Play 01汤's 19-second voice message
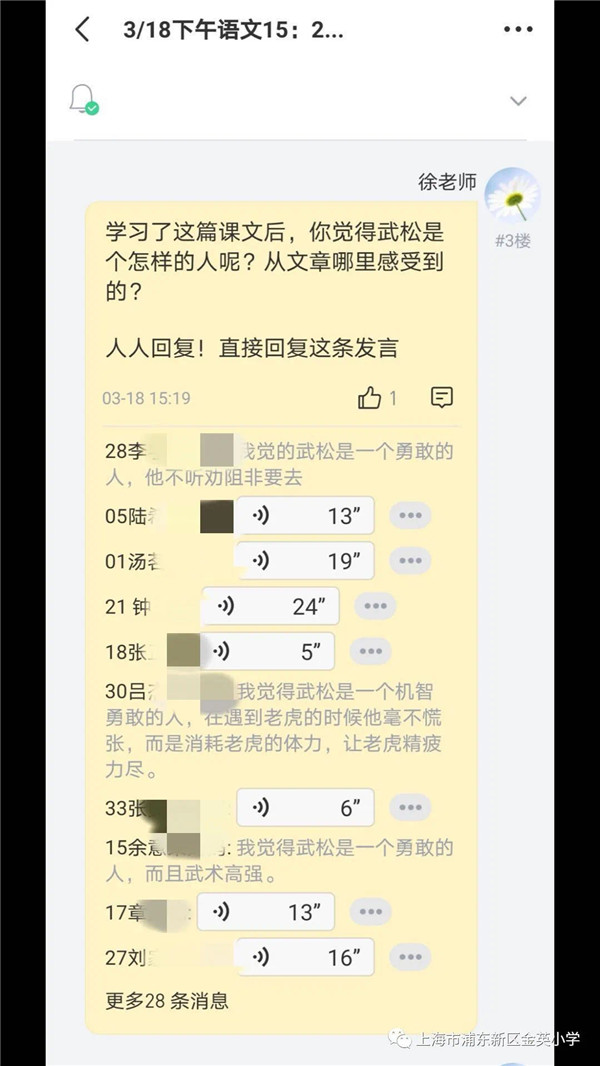Image resolution: width=600 pixels, height=1066 pixels. 304,561
